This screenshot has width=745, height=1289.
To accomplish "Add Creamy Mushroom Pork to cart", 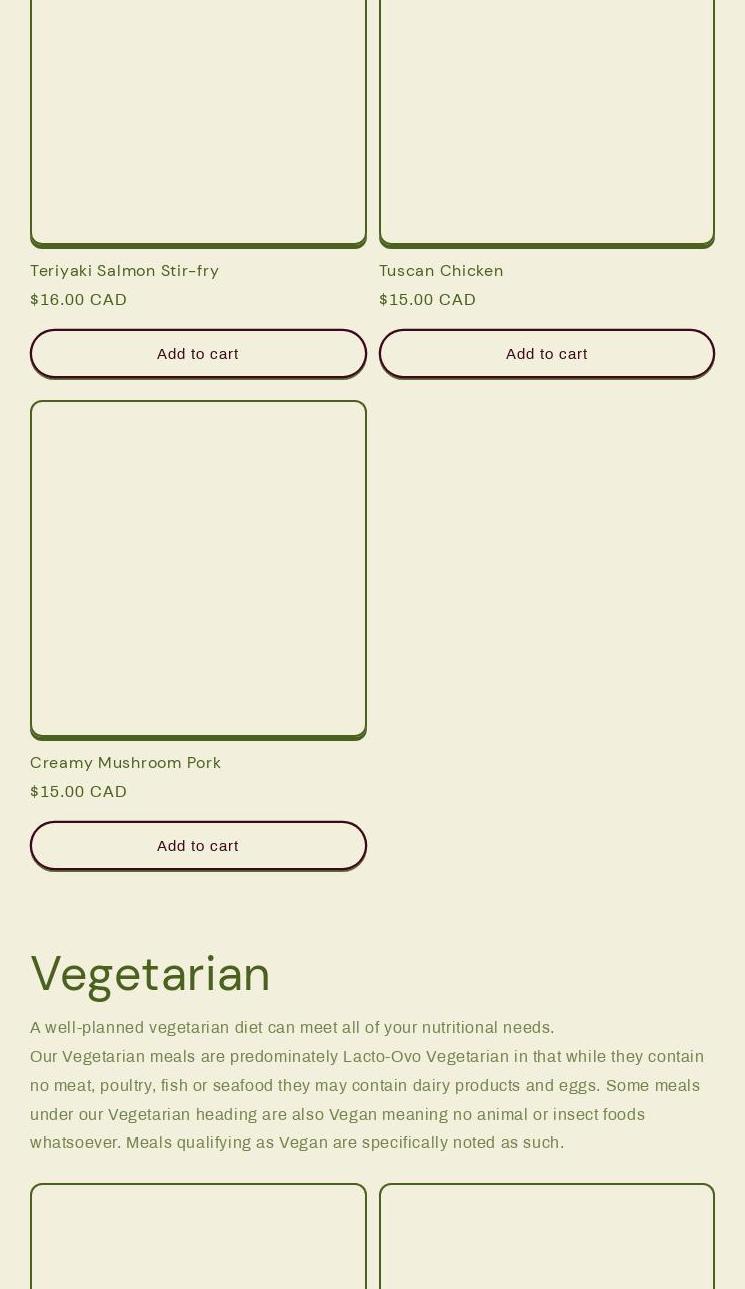I will [x=198, y=846].
